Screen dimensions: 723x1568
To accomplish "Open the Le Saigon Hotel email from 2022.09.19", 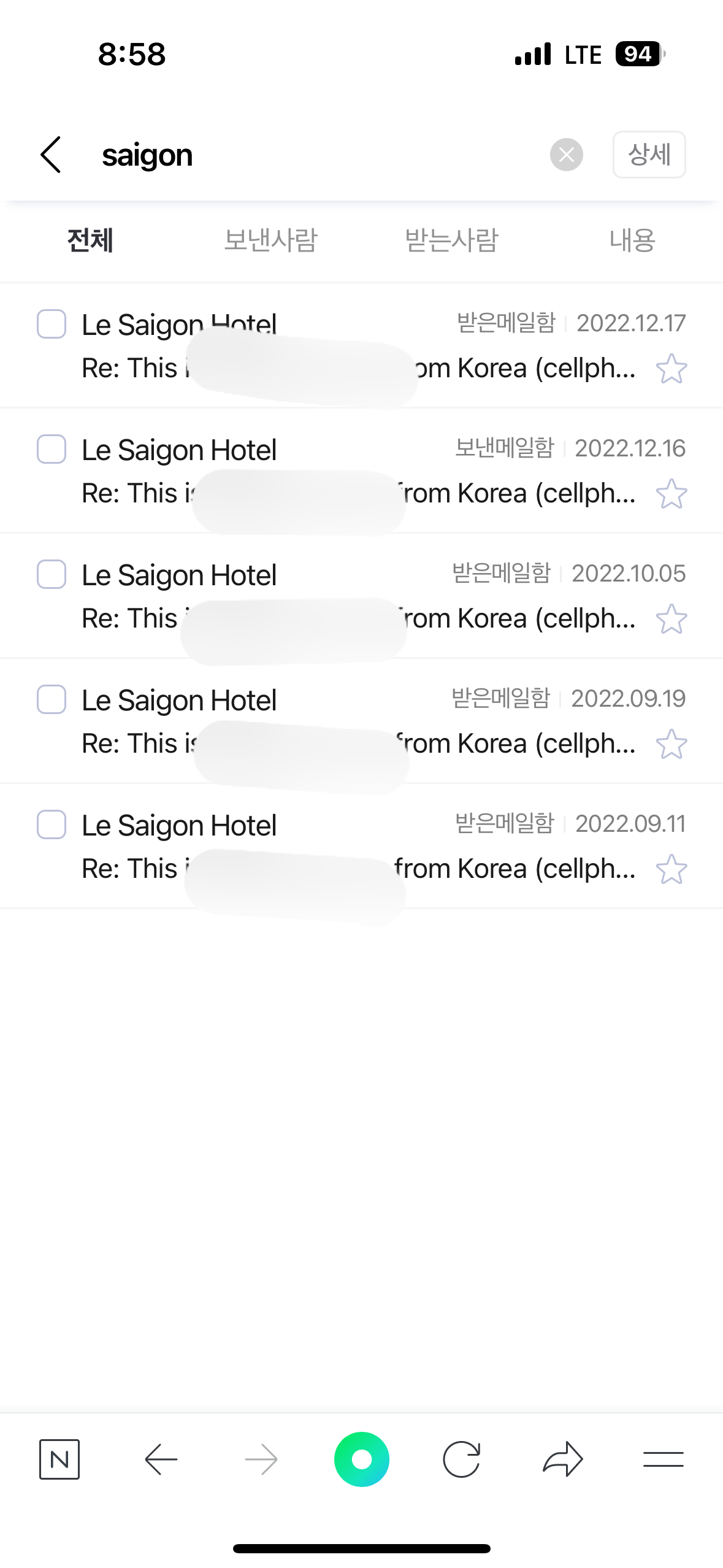I will [361, 721].
